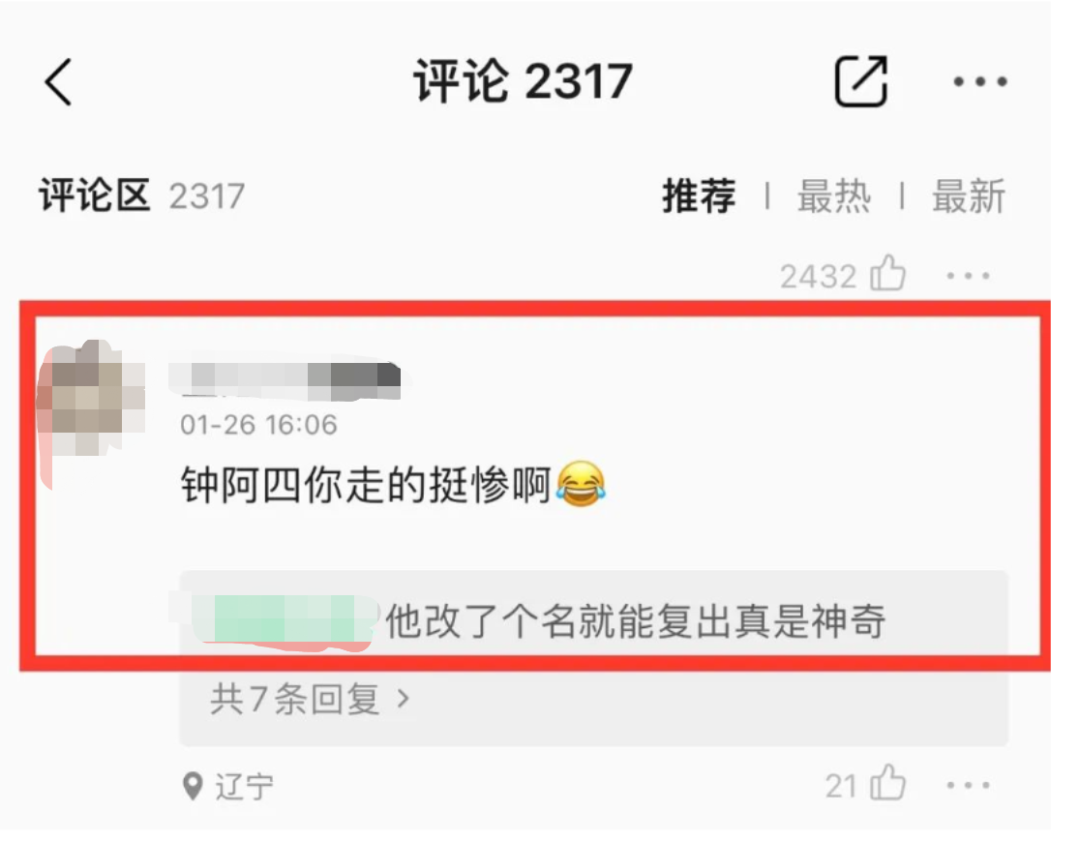Open options for the 辽宁 comment
The width and height of the screenshot is (1080, 842).
point(967,786)
